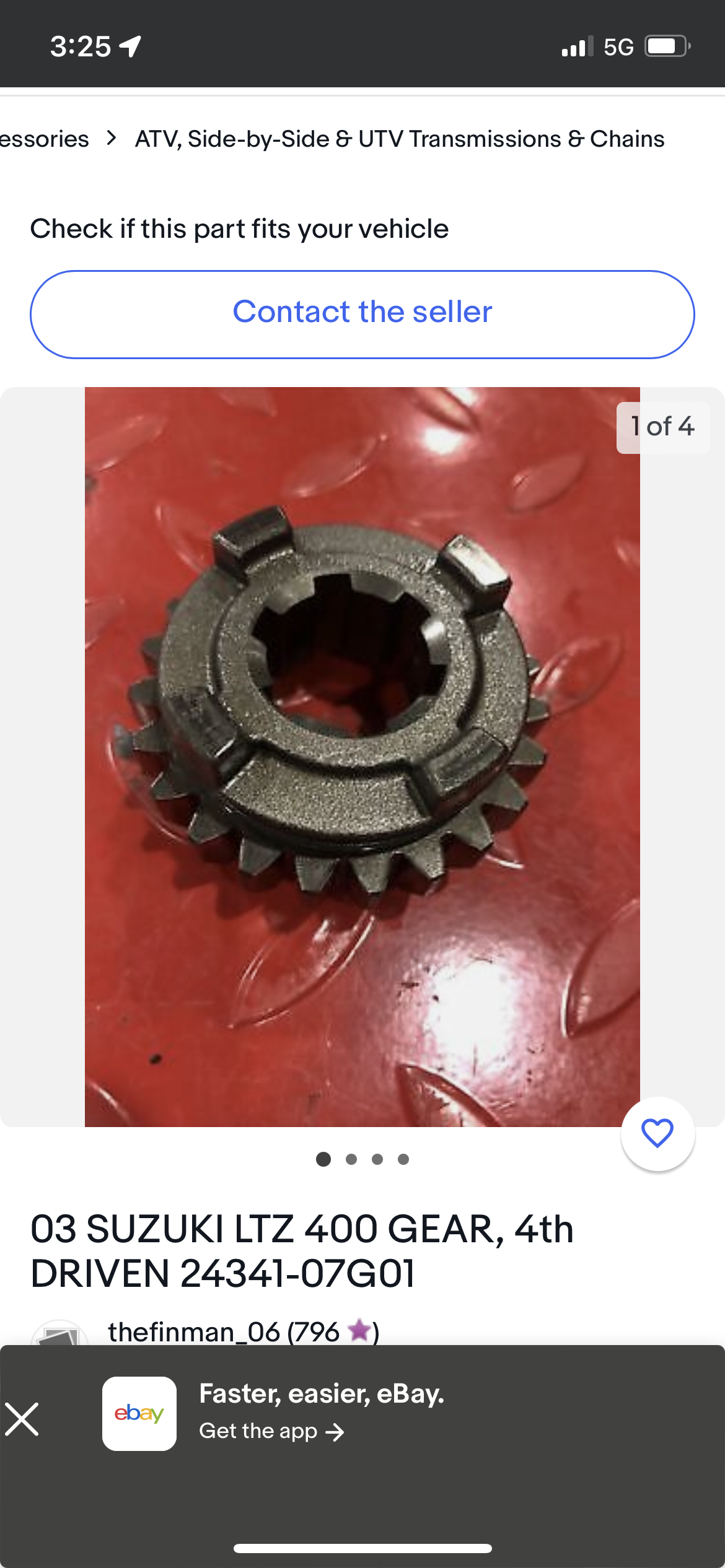Screen dimensions: 725x1568
Task: Tap the Contact the seller button
Action: 362,314
